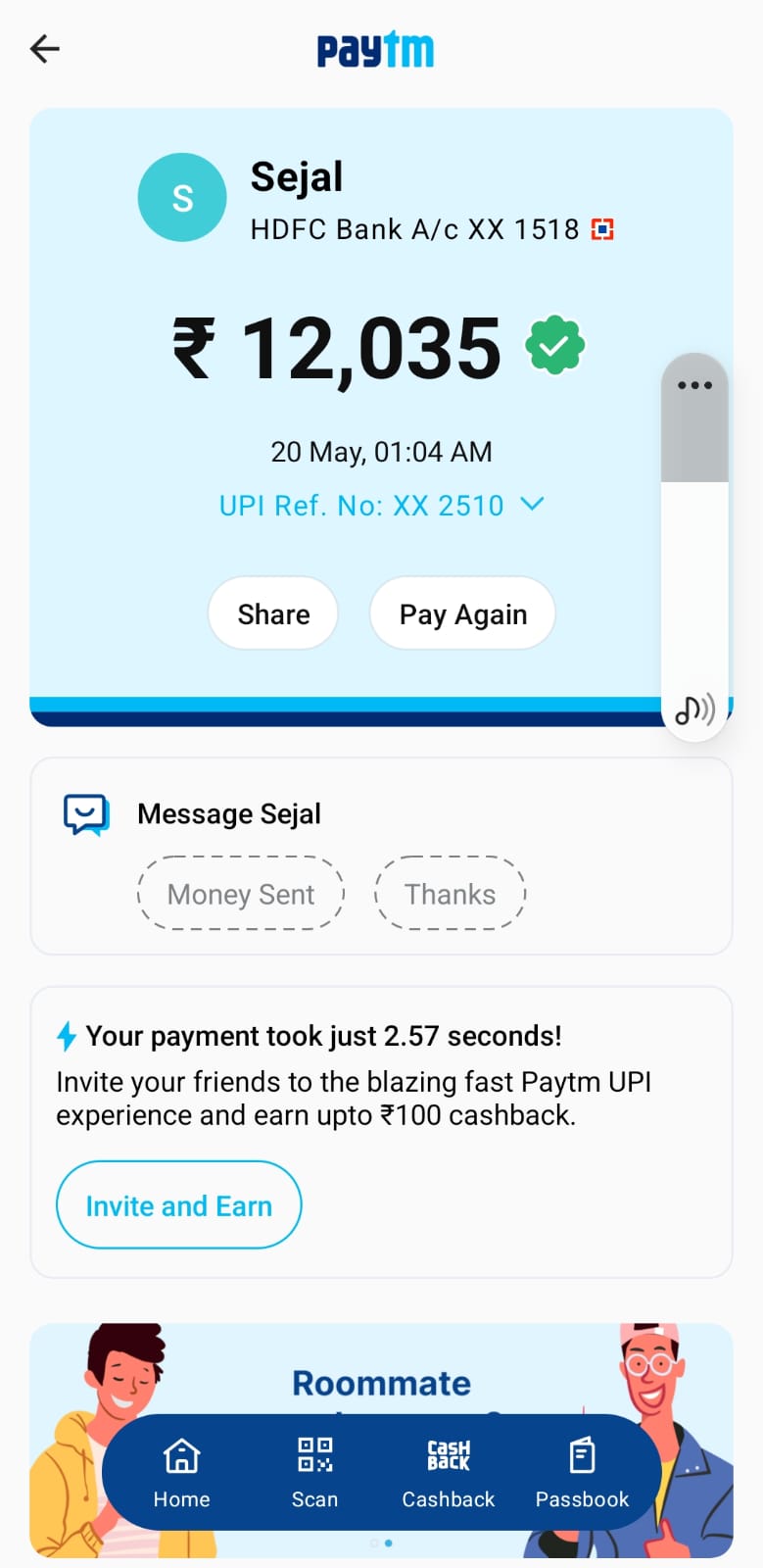The image size is (763, 1568).
Task: Tap the payment sound speaker icon
Action: coord(694,710)
